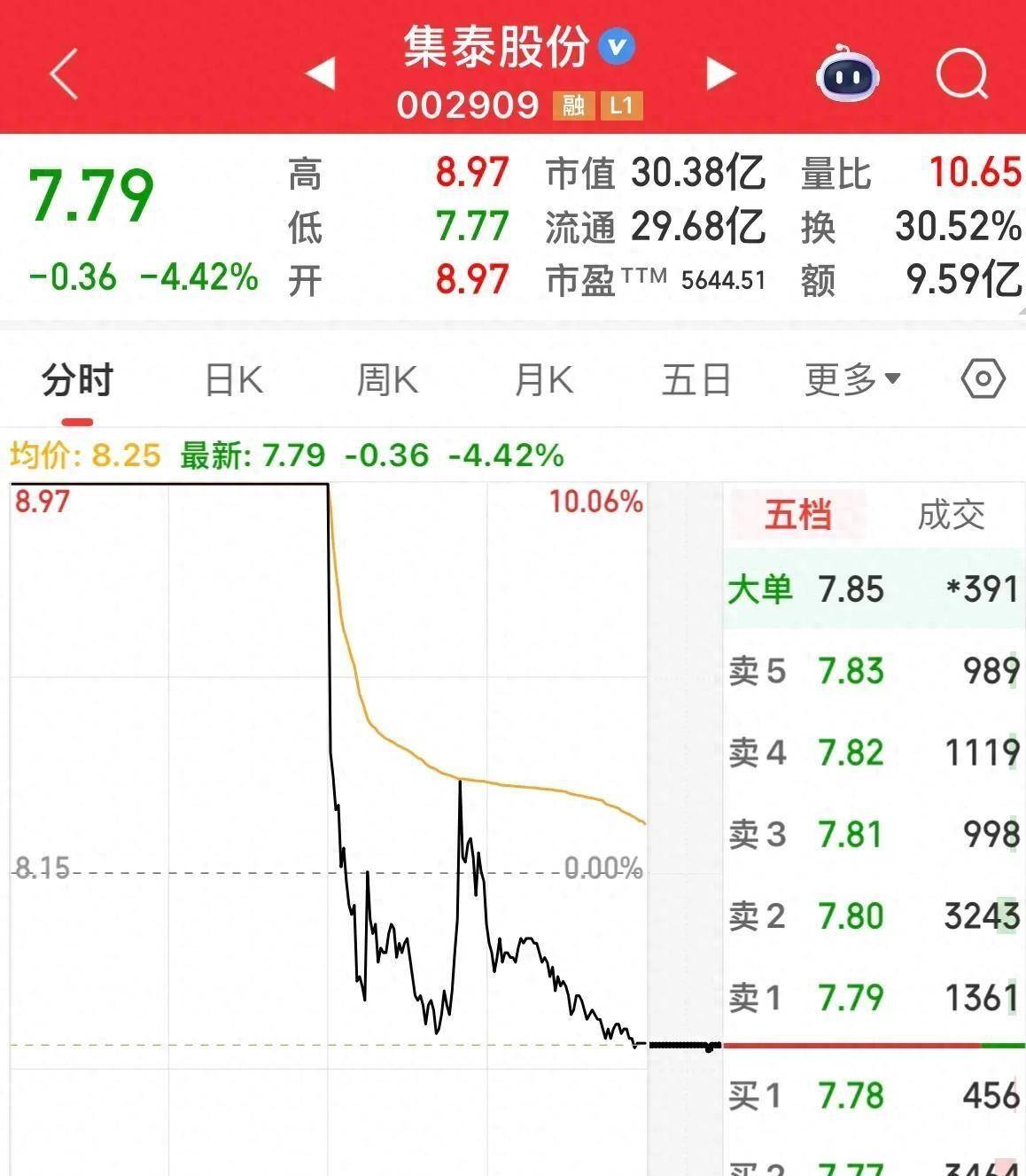Show the 五日 five-day chart
This screenshot has width=1026, height=1176.
point(696,381)
